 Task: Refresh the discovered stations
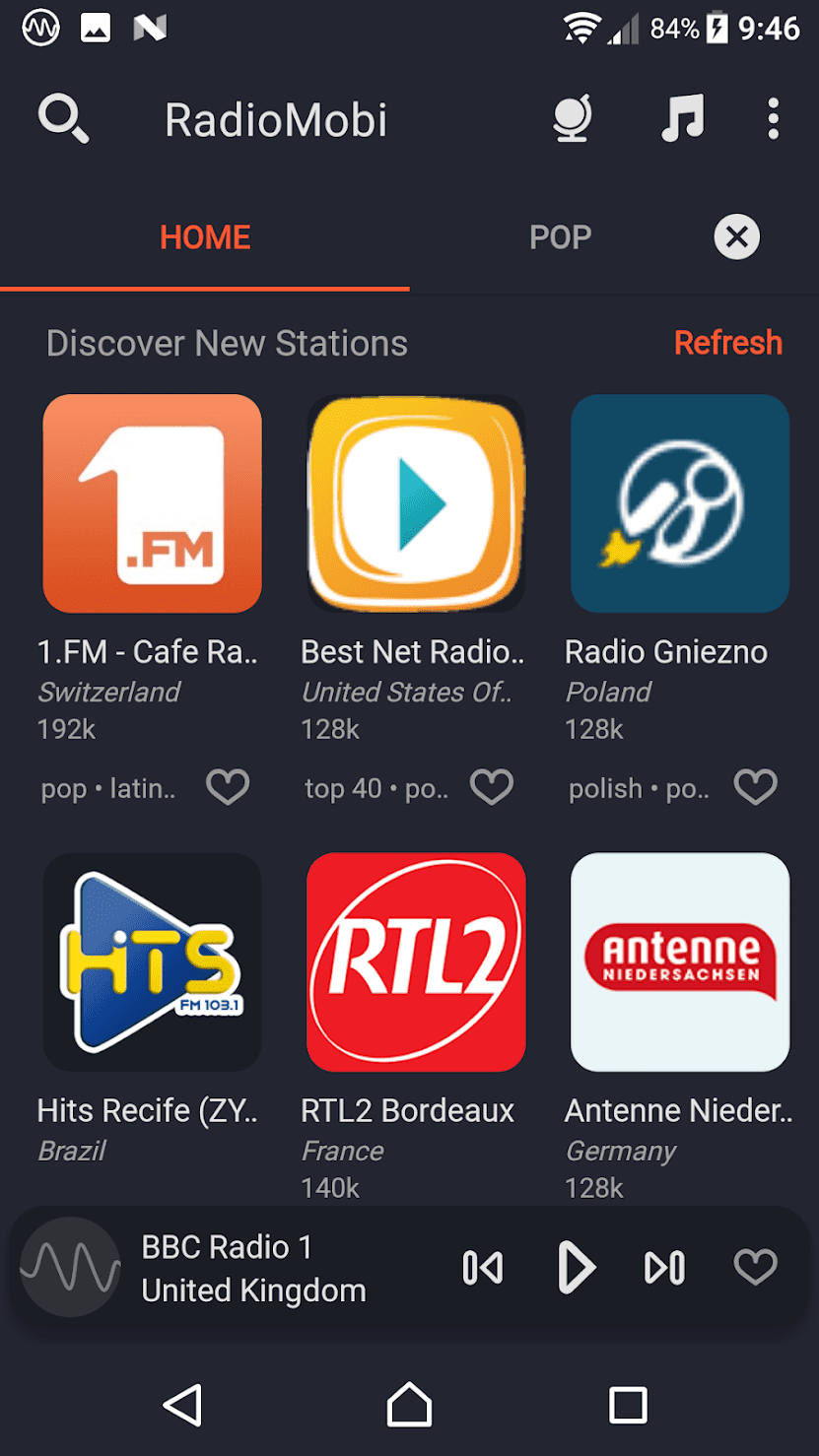[x=727, y=343]
